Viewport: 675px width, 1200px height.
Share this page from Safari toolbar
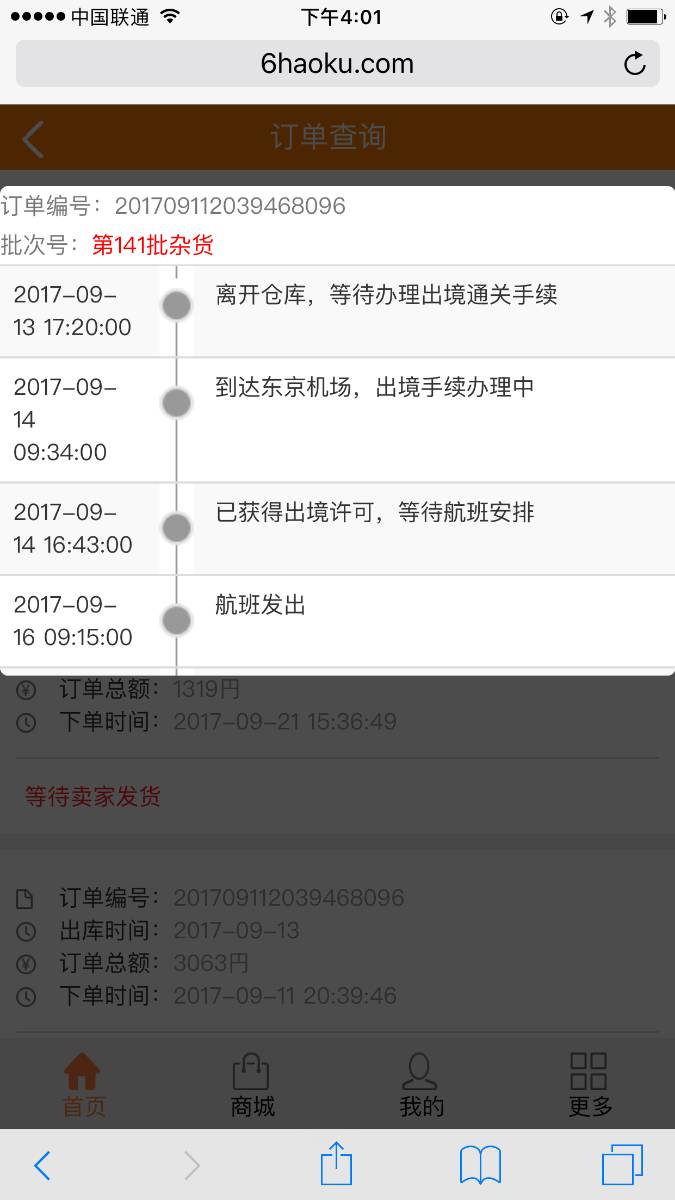pos(336,1164)
